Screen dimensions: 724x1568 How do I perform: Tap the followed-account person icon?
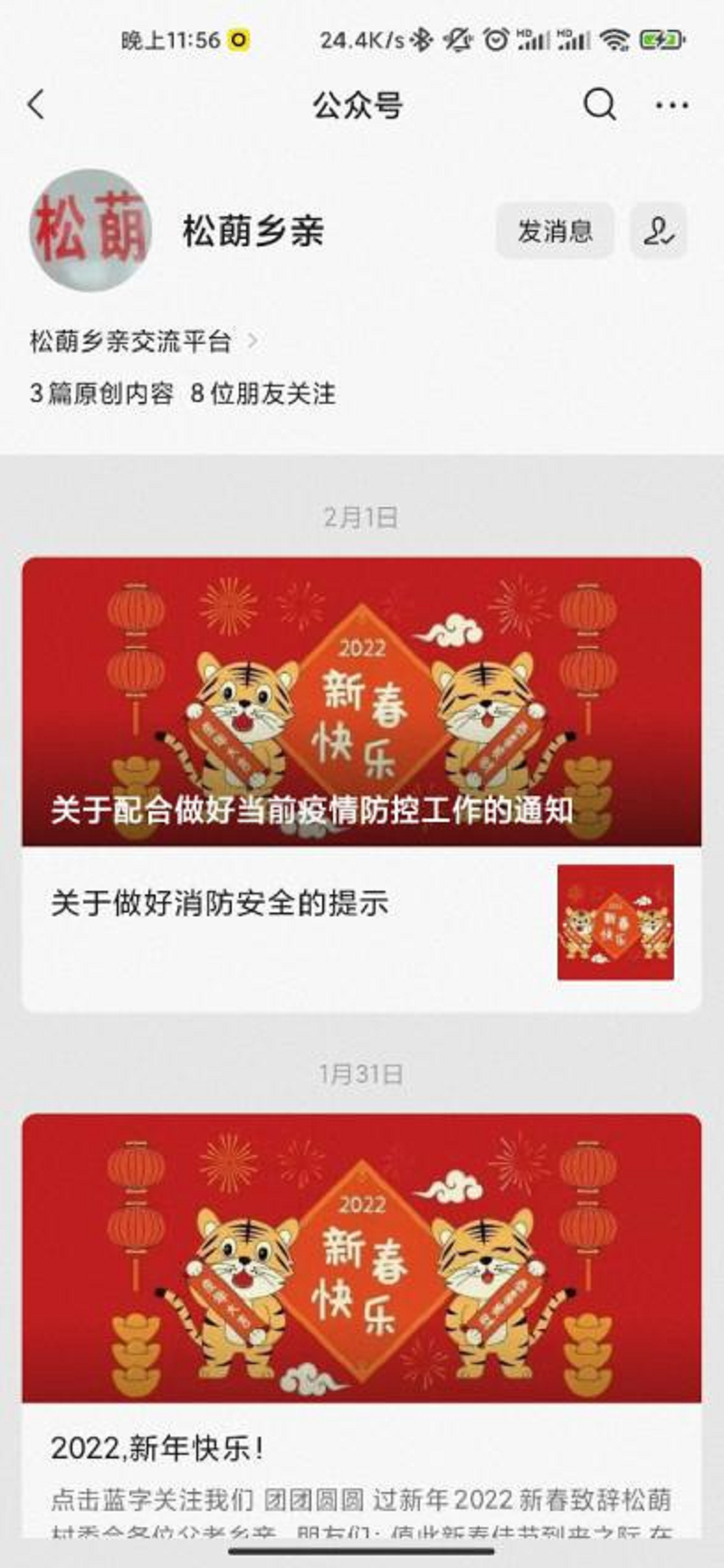[x=658, y=231]
